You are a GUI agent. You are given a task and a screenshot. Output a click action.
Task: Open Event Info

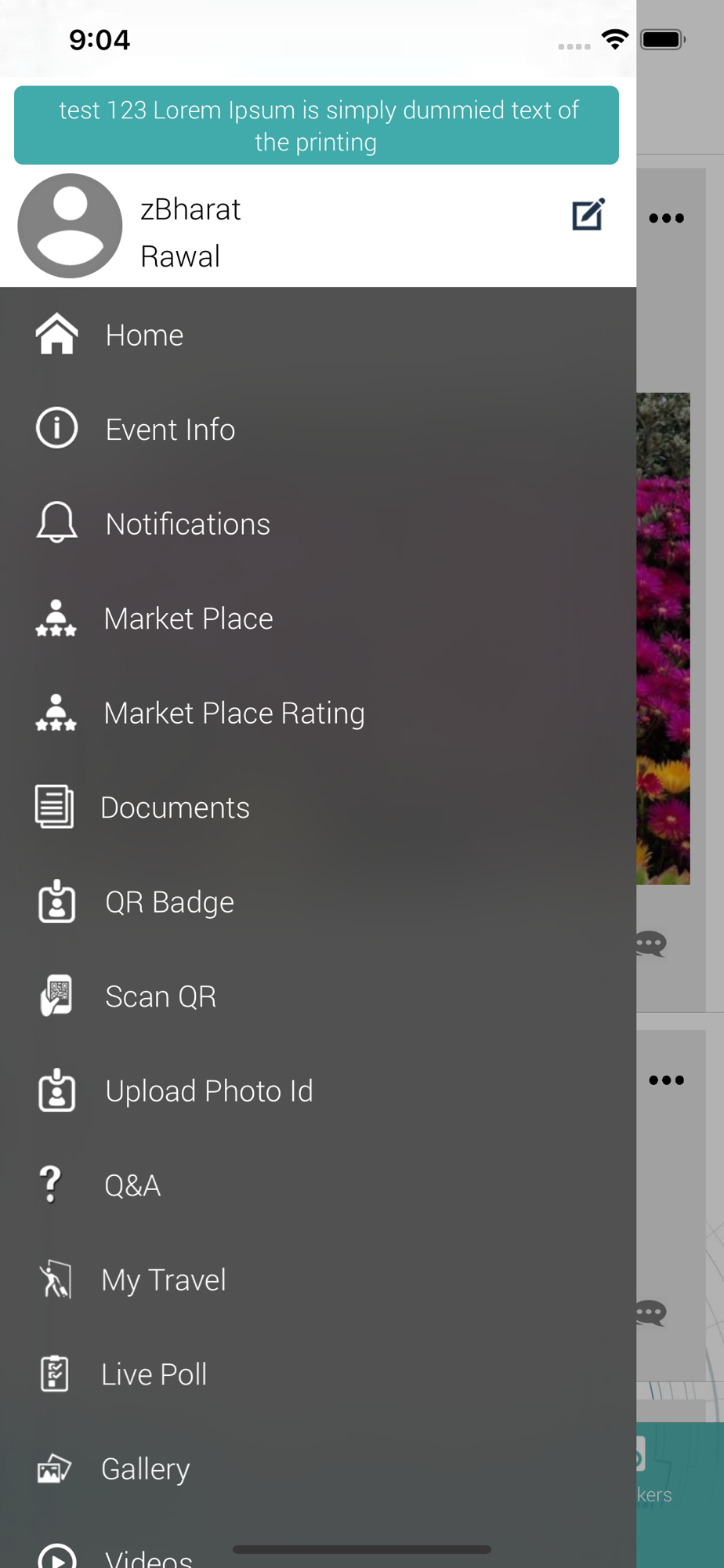tap(318, 429)
